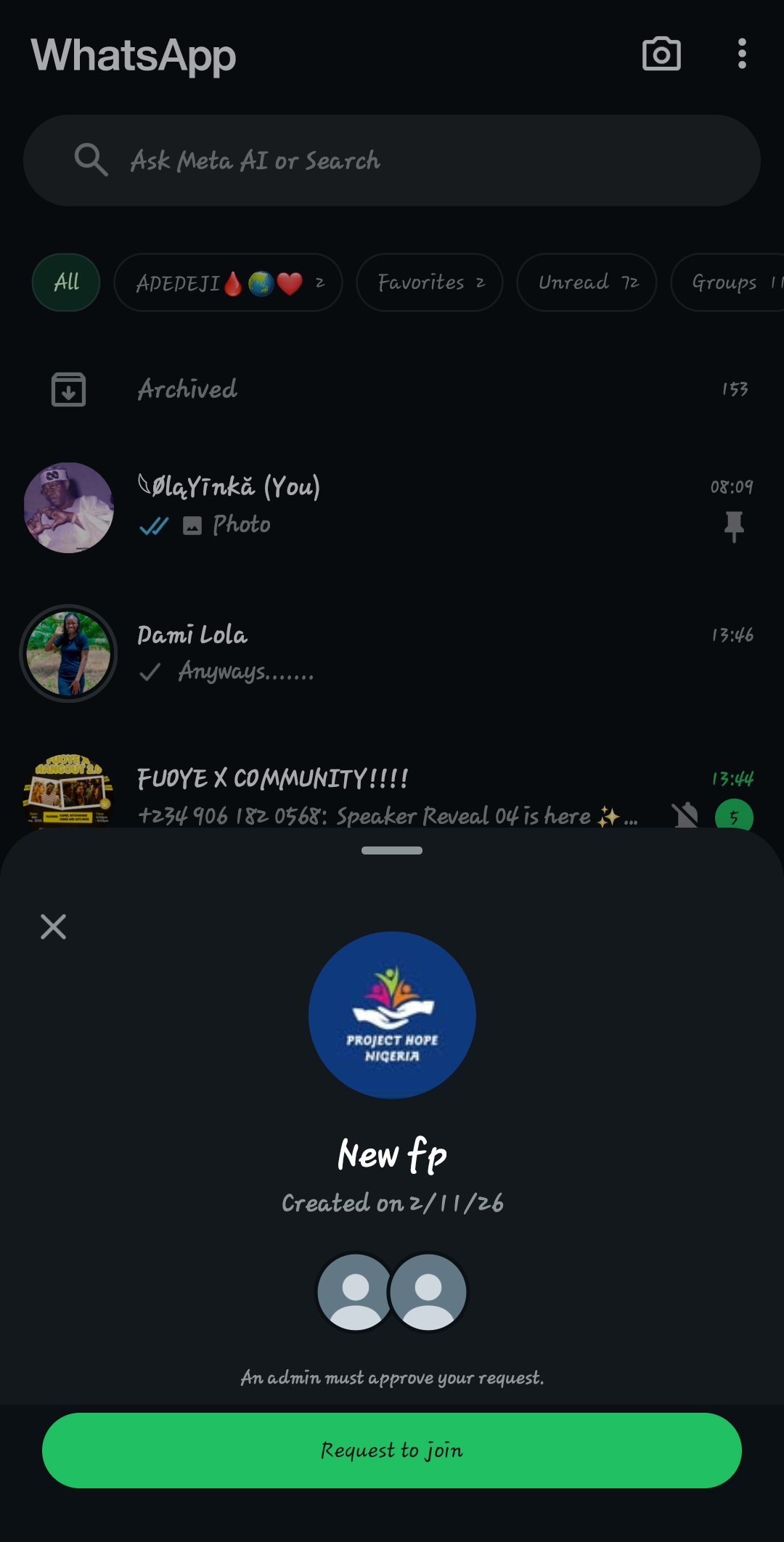Show Unread chats filter

(x=587, y=282)
